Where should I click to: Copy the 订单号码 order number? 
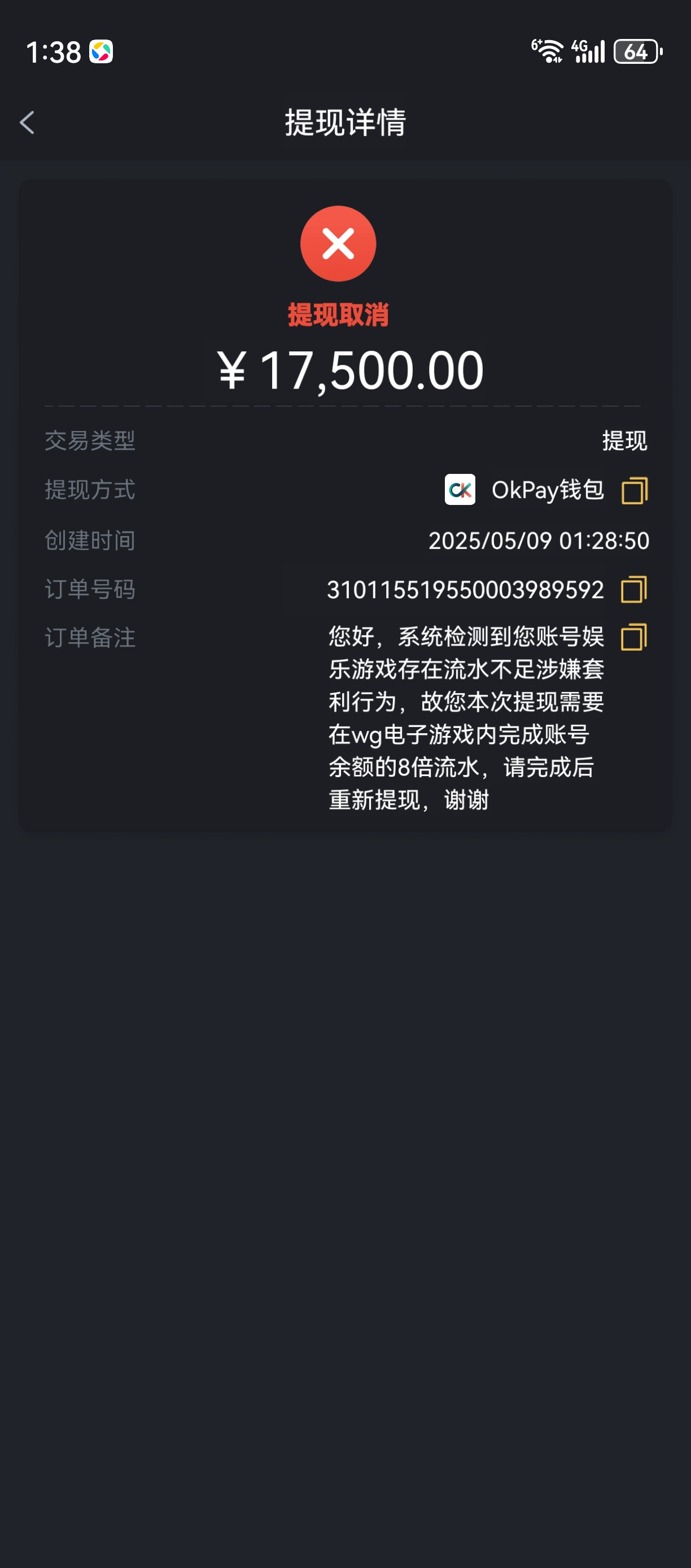pos(633,589)
